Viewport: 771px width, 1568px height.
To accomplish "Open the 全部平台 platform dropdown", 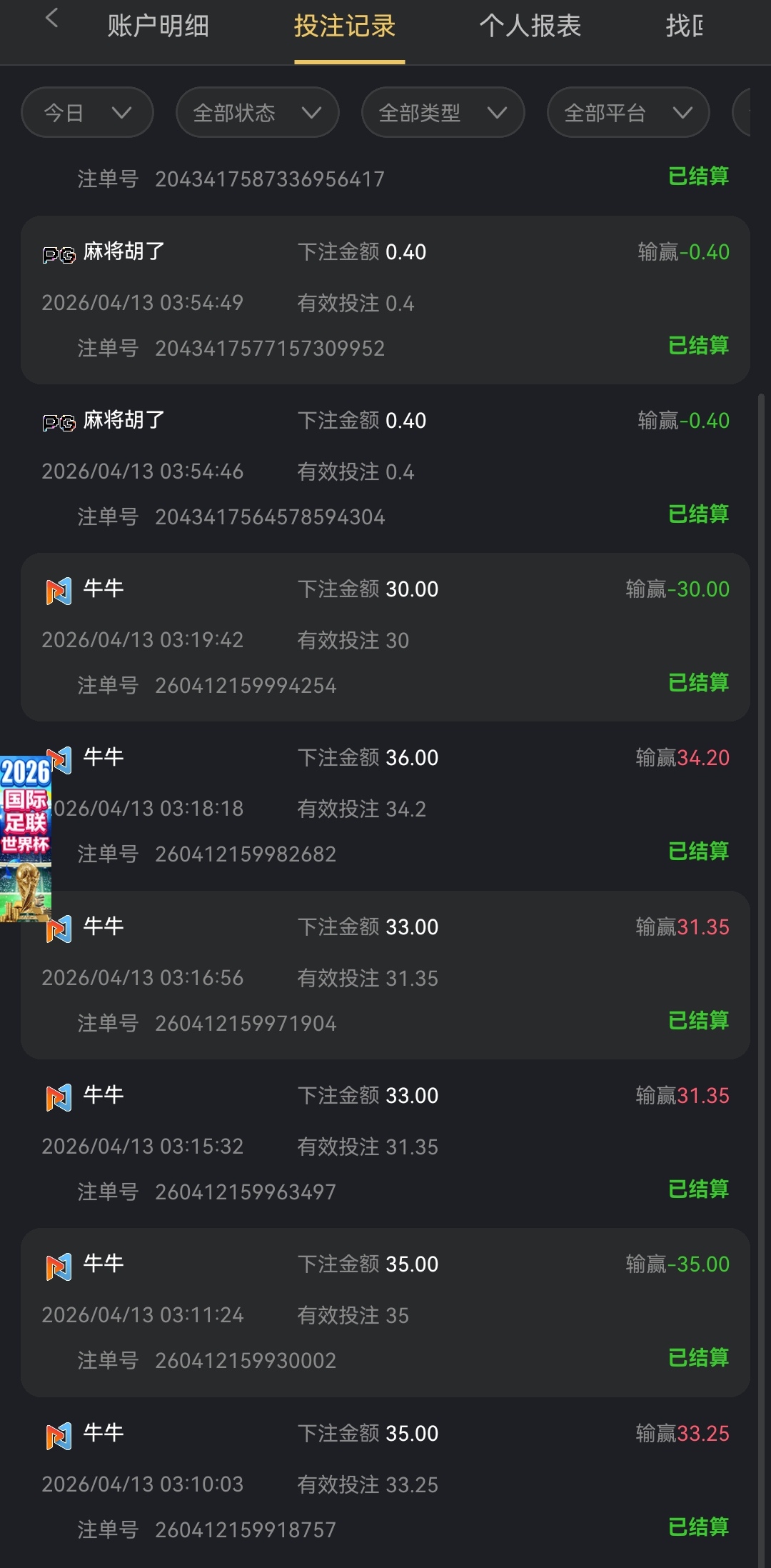I will point(628,112).
